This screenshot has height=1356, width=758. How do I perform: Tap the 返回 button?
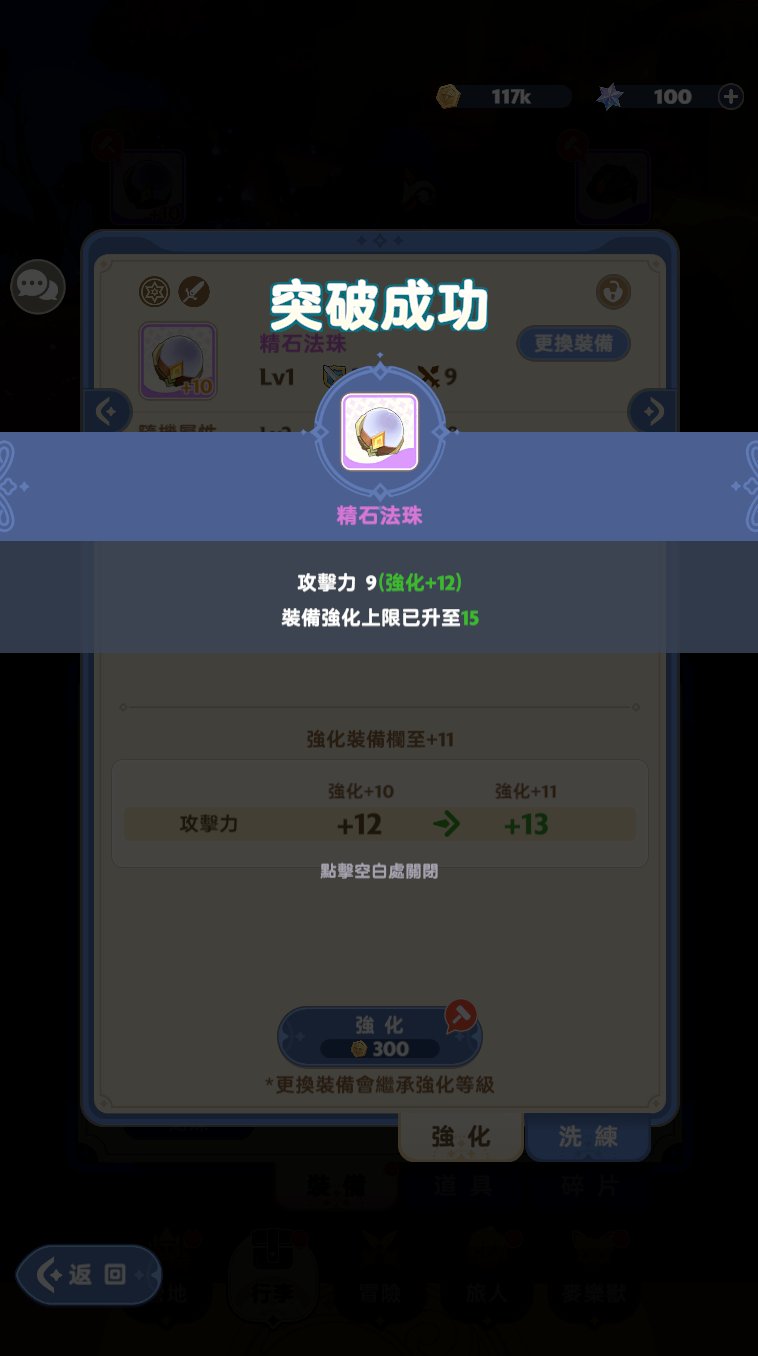[88, 1275]
